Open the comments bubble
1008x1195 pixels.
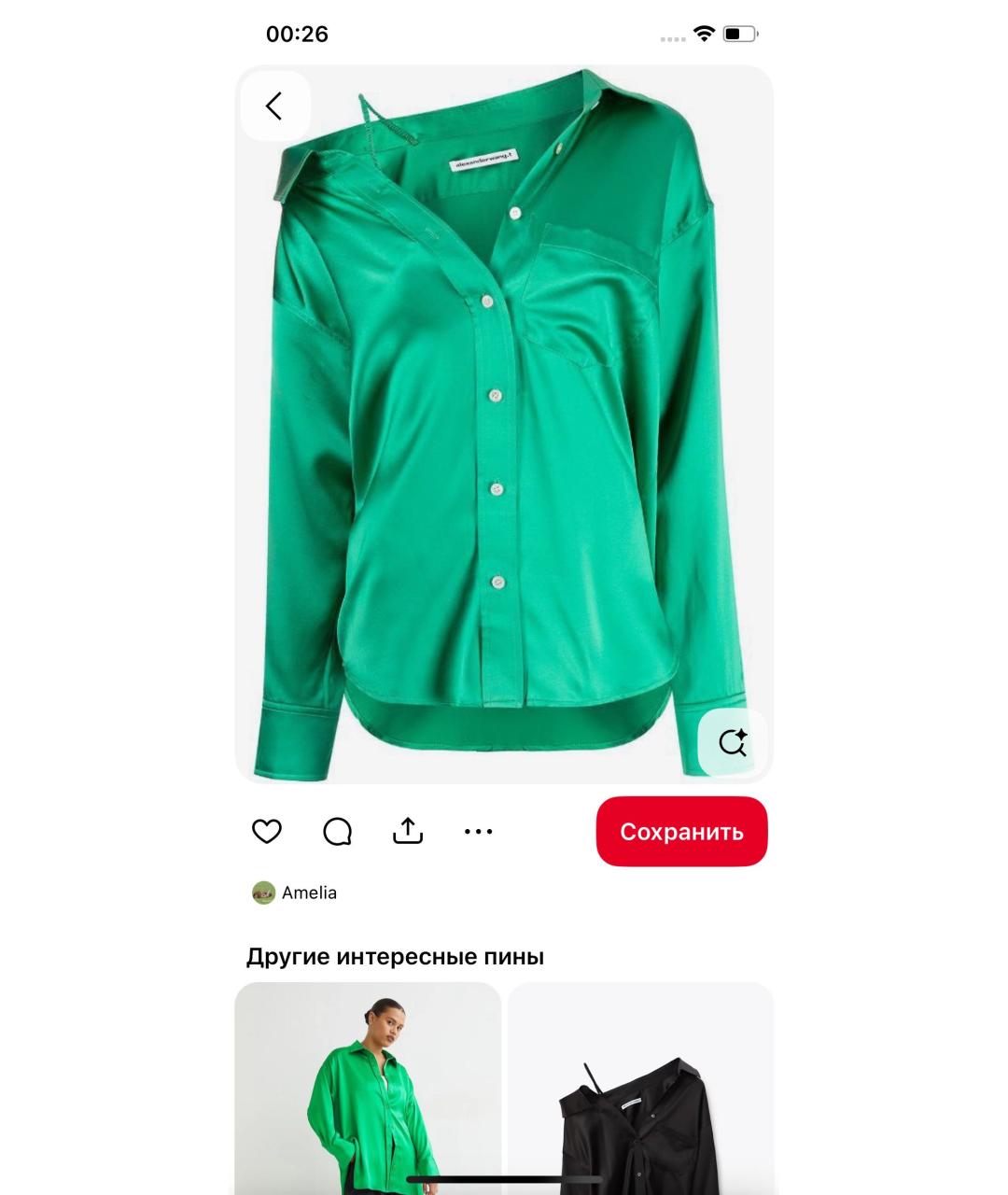click(337, 831)
